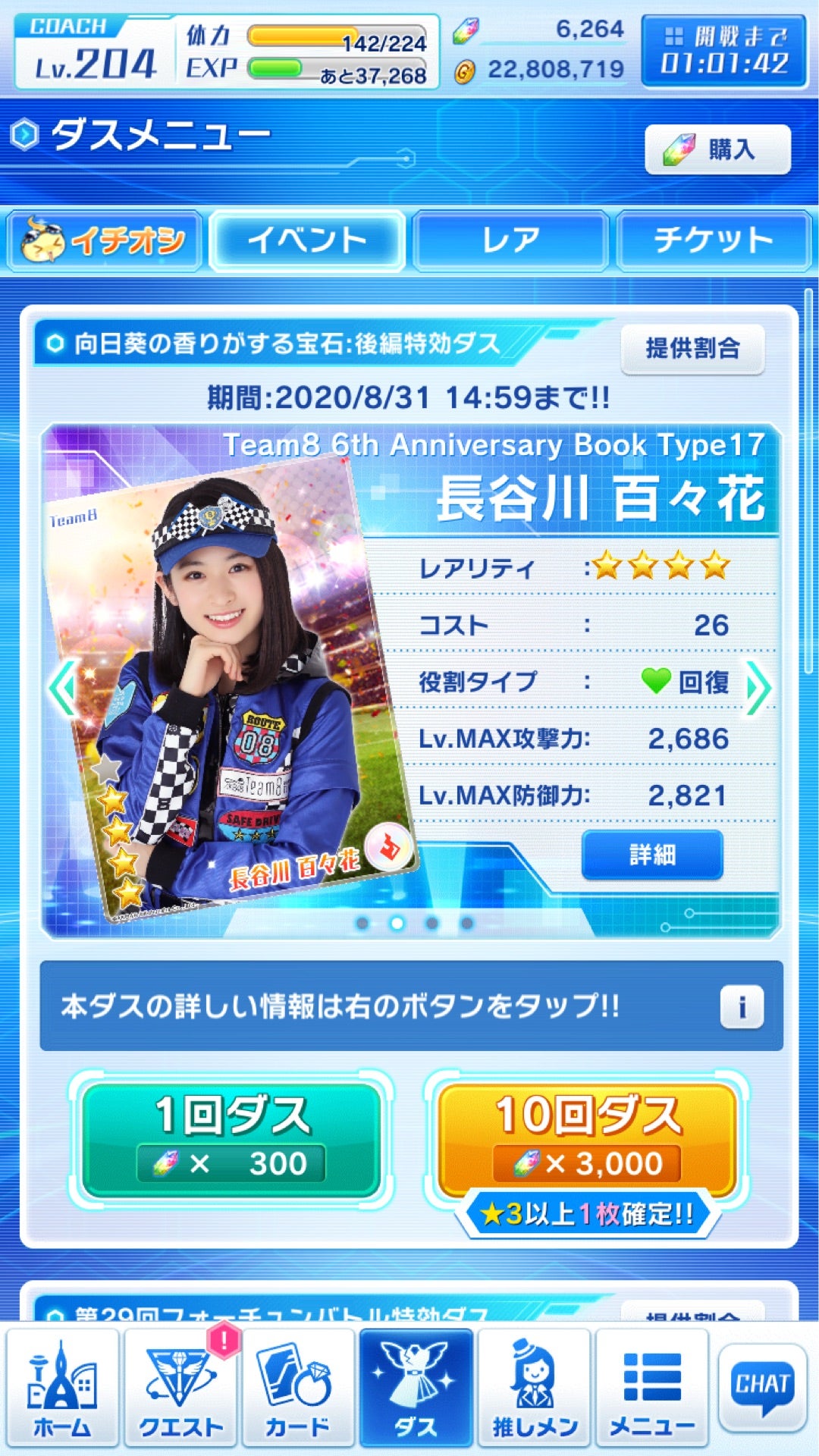Go to ホーム in bottom navigation
The height and width of the screenshot is (1456, 819).
click(62, 1388)
